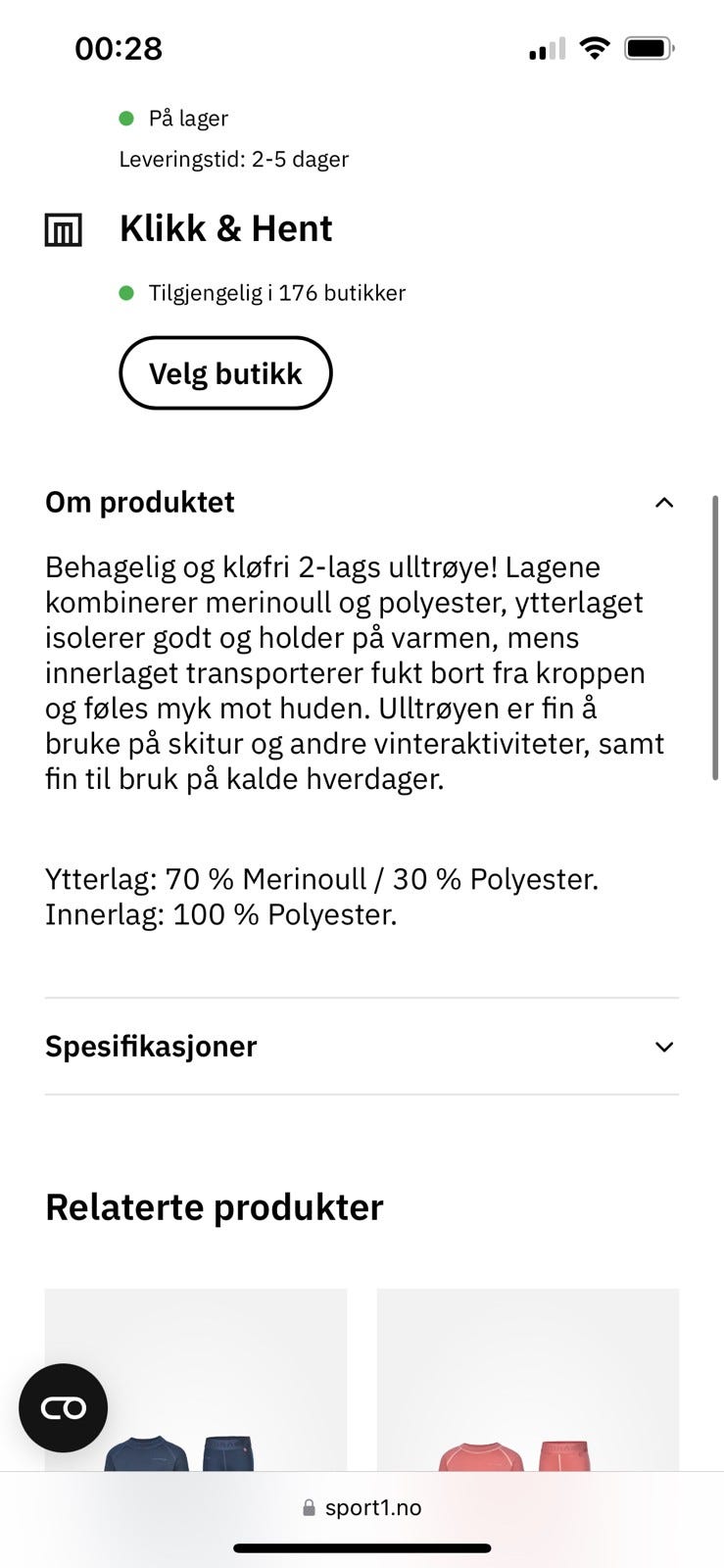Click the time 00:28 in the status bar
The image size is (724, 1568).
(119, 47)
